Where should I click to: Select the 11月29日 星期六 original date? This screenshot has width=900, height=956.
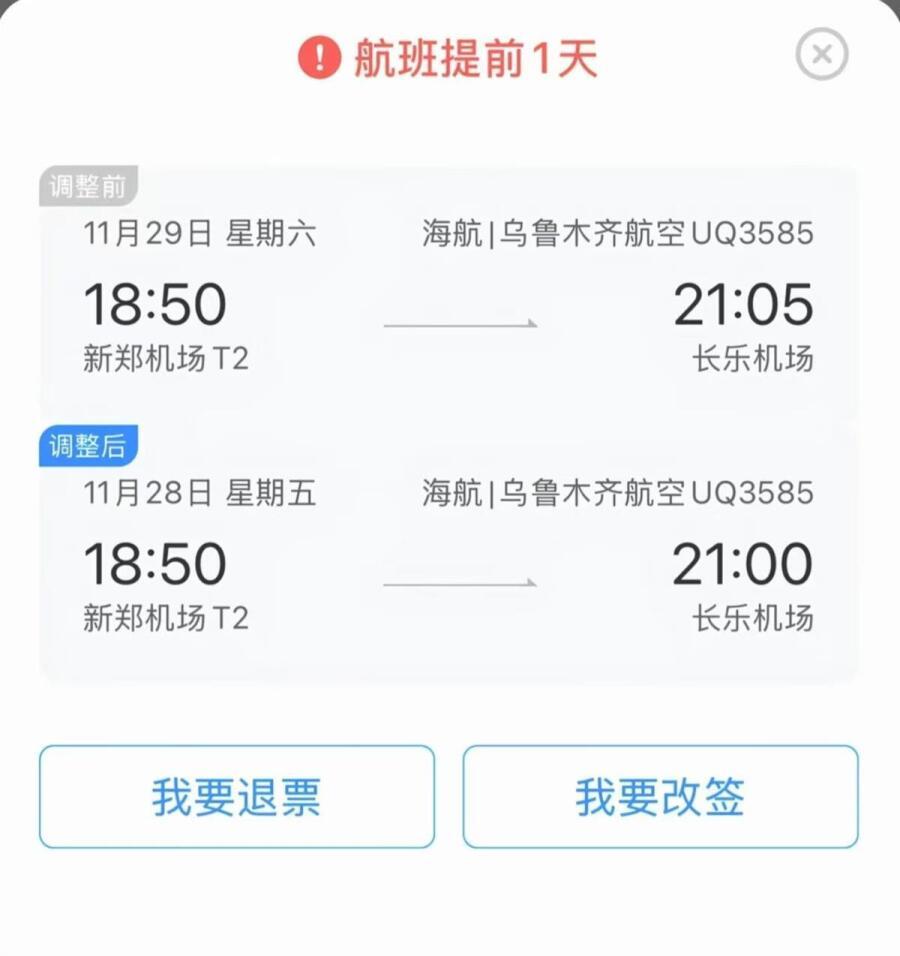point(201,232)
